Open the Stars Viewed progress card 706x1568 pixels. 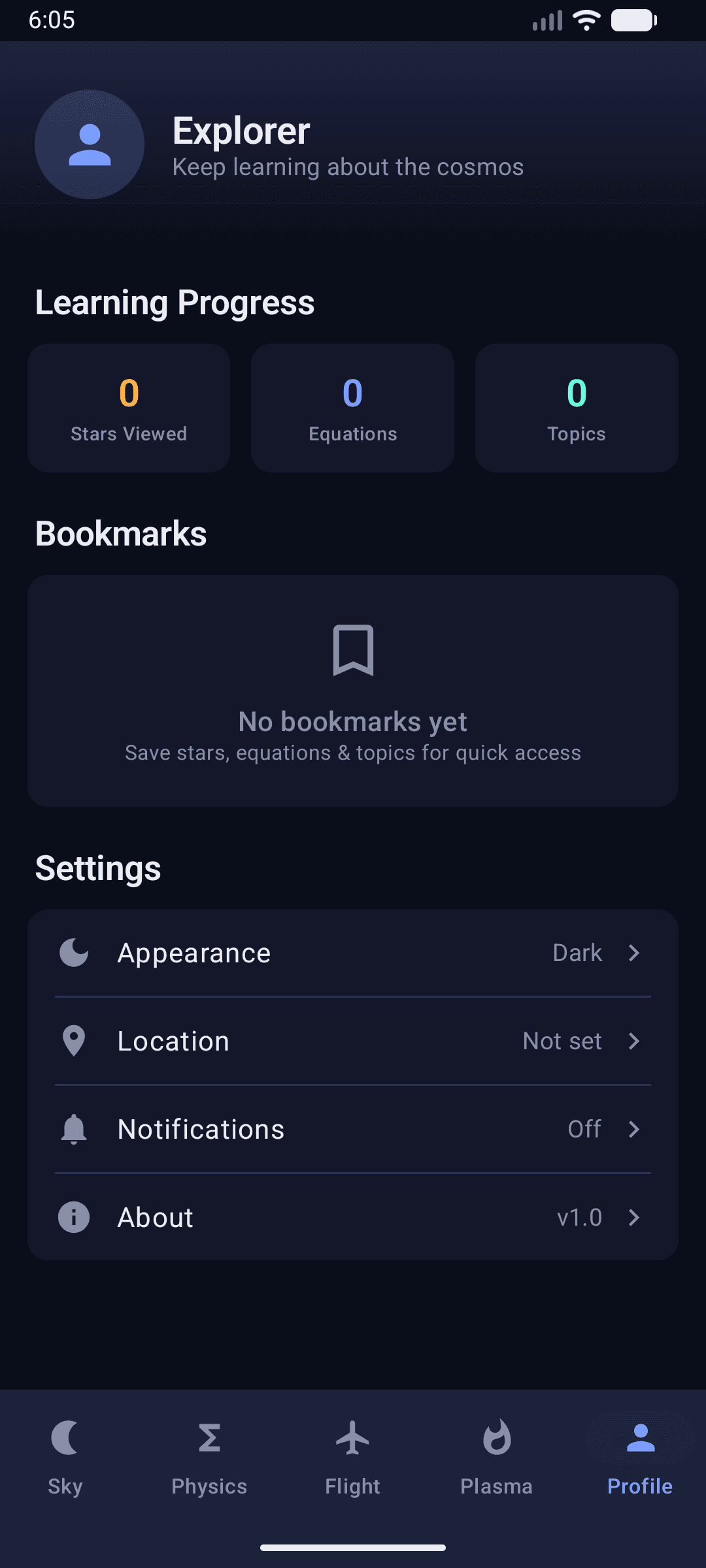pyautogui.click(x=128, y=408)
